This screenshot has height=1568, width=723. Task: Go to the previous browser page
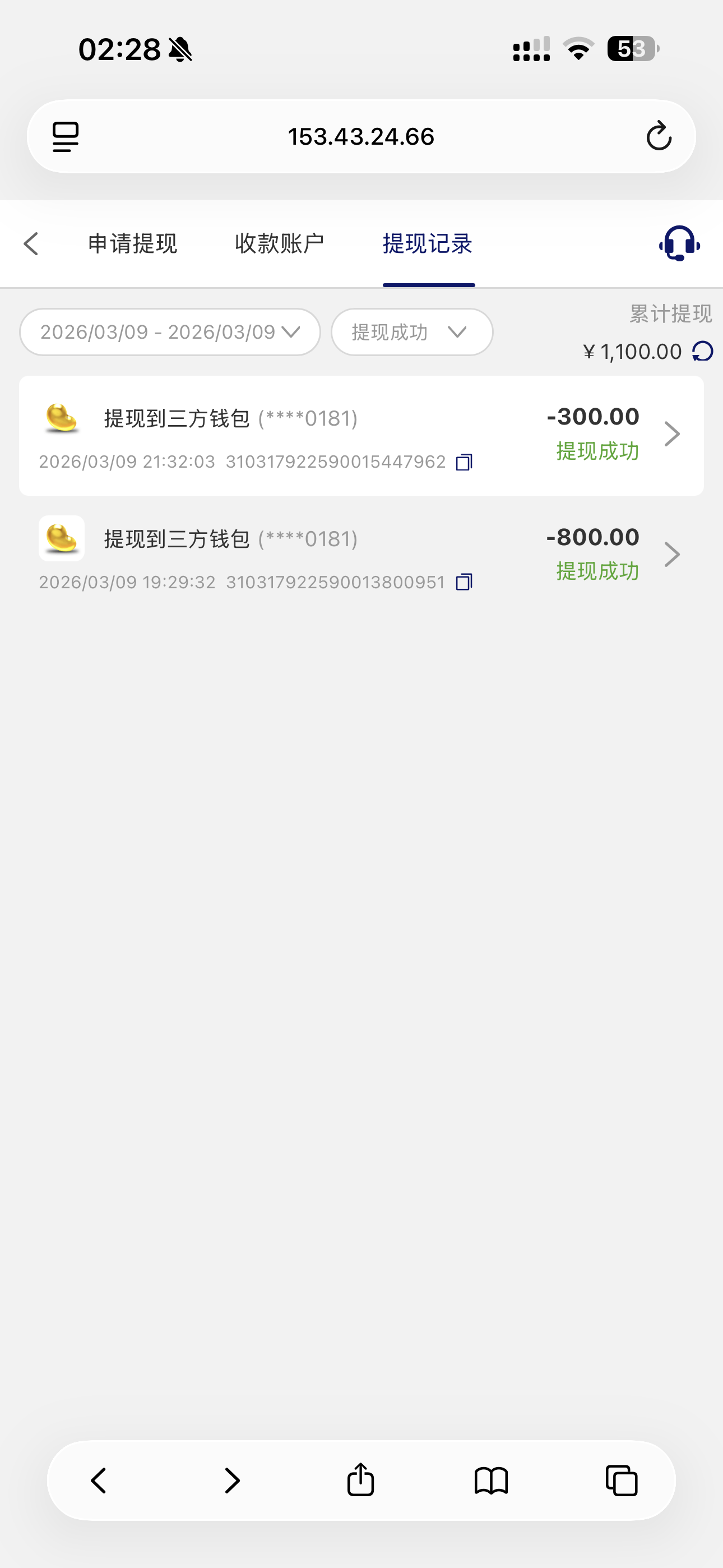[99, 1481]
